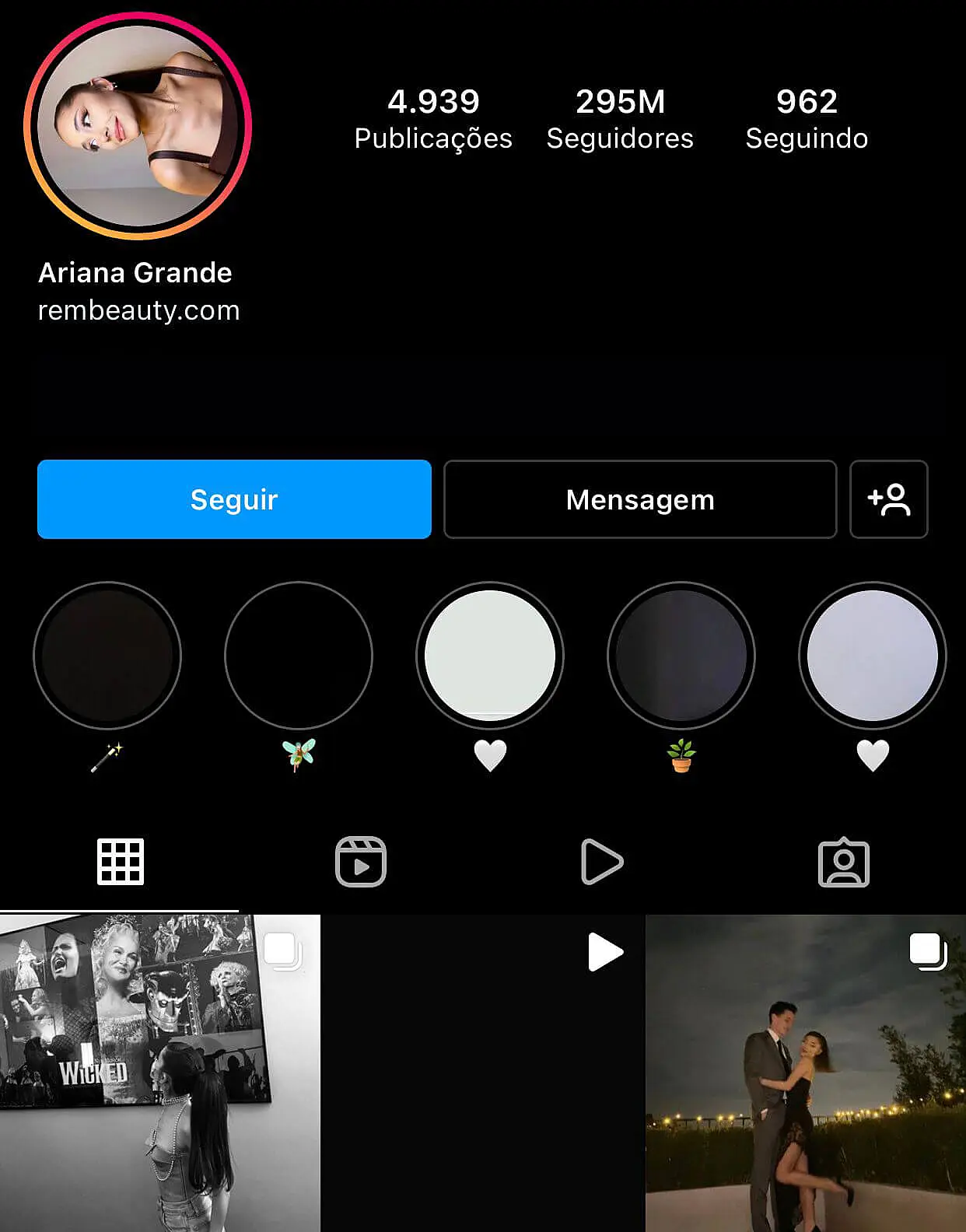This screenshot has height=1232, width=966.
Task: Open the magic wand story highlight
Action: (x=107, y=656)
